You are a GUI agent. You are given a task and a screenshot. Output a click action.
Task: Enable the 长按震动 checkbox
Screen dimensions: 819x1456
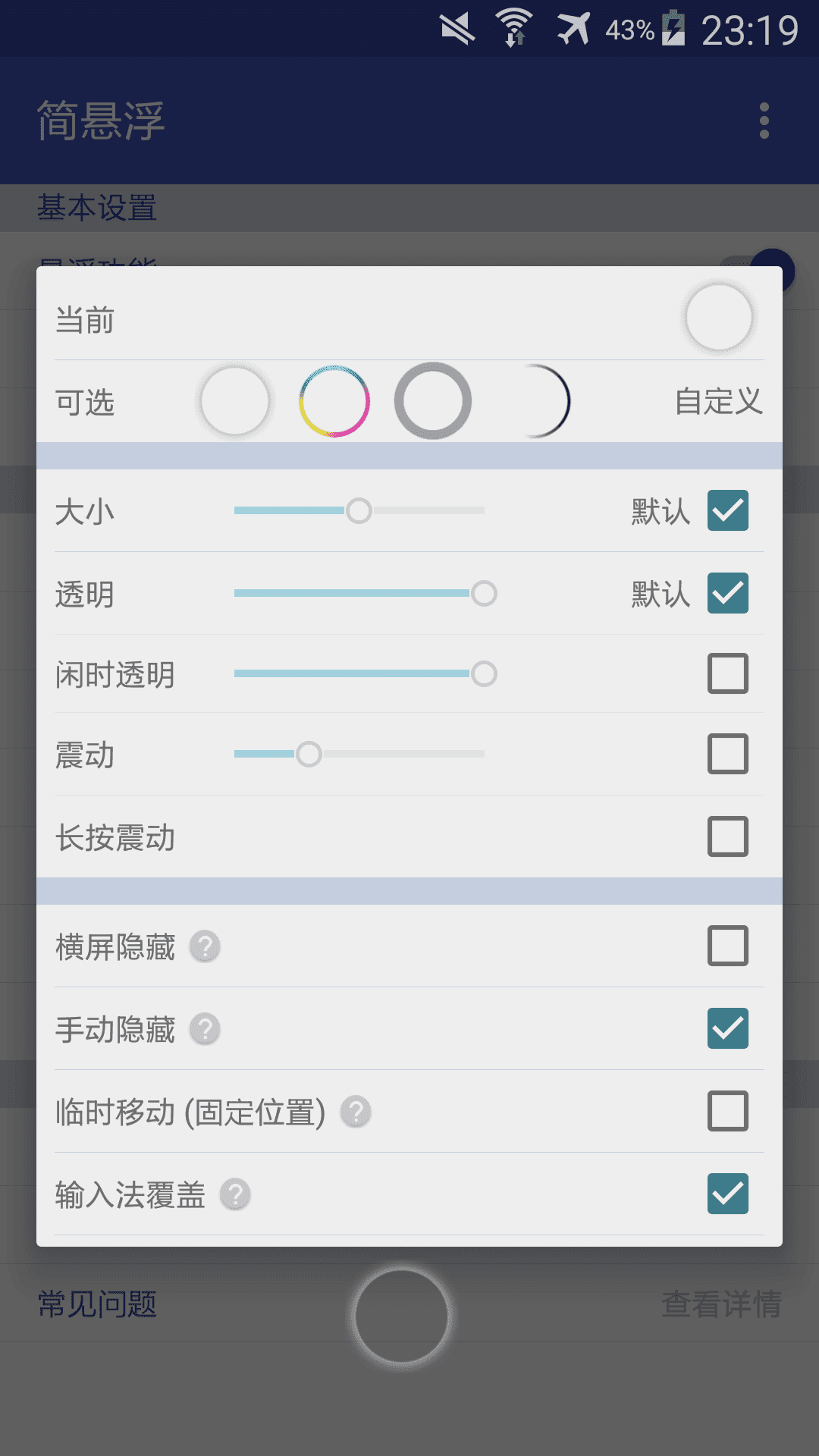point(727,837)
